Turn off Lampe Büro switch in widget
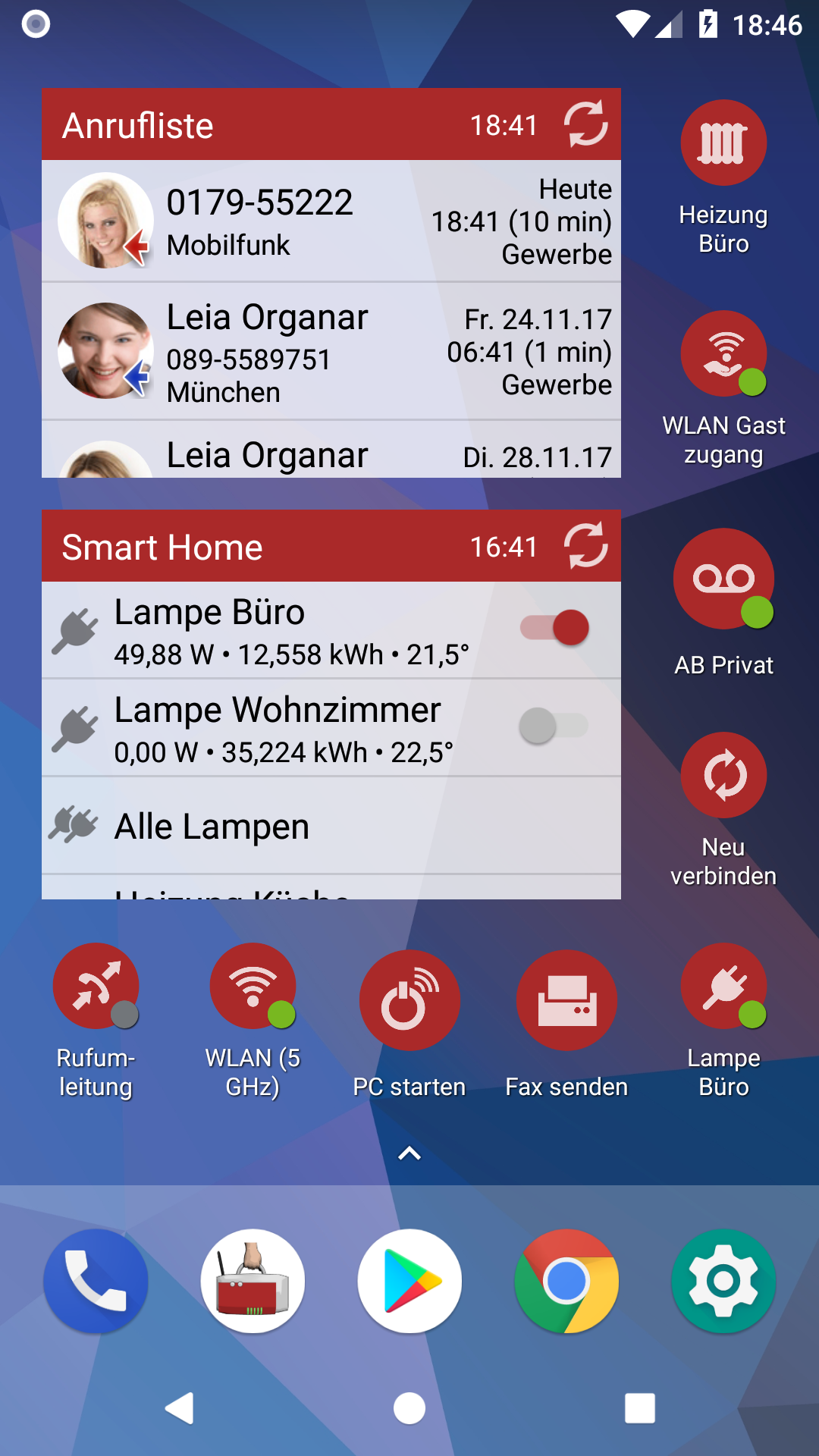The image size is (819, 1456). pyautogui.click(x=555, y=628)
